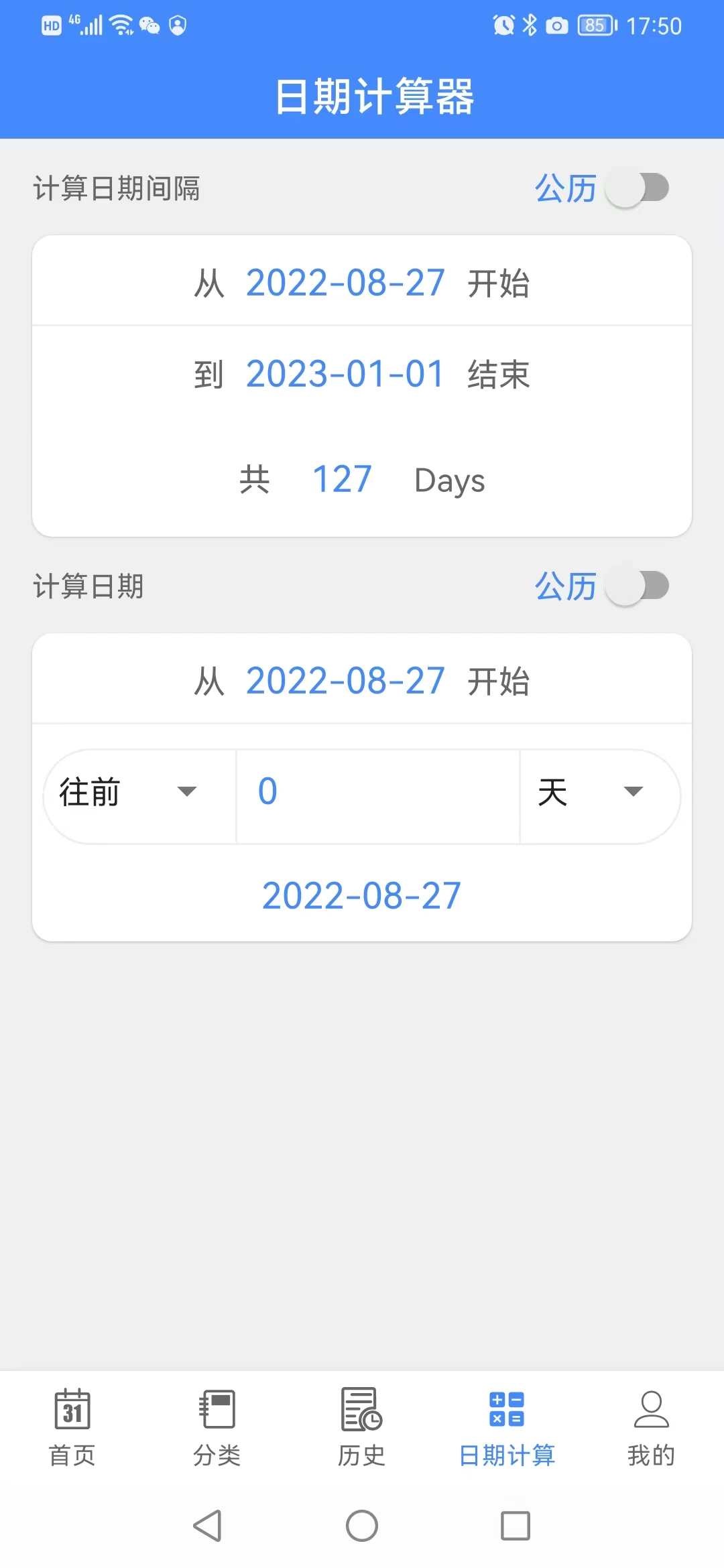Tap the number input showing 0

[x=377, y=793]
